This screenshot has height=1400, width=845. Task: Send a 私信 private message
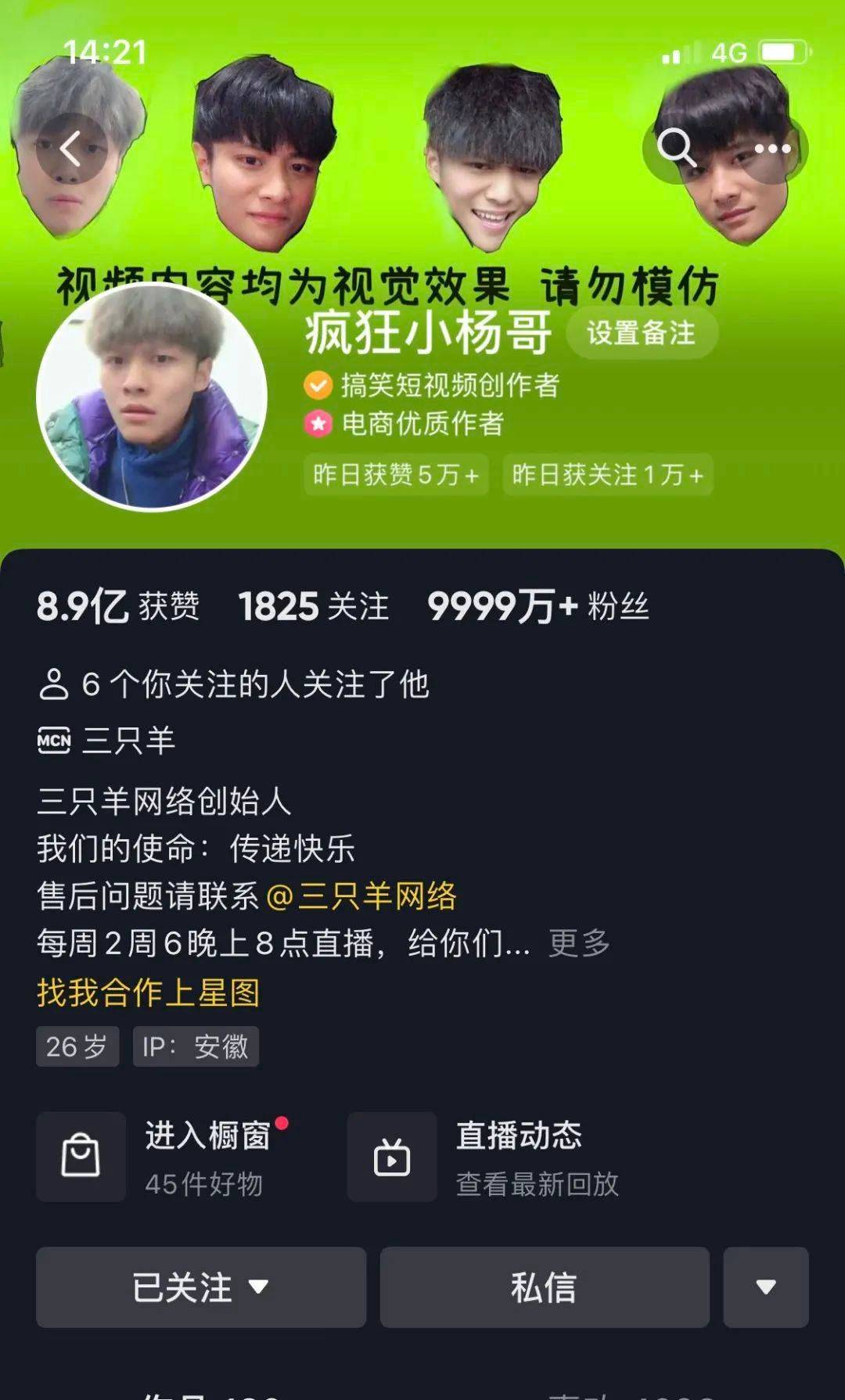coord(545,1287)
